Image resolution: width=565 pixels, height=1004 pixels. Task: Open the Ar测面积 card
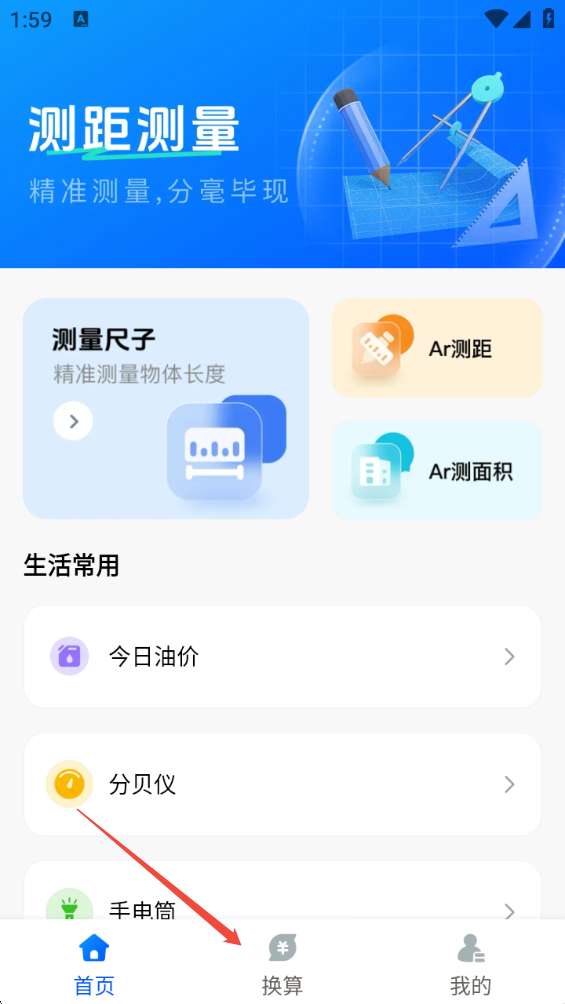(437, 470)
